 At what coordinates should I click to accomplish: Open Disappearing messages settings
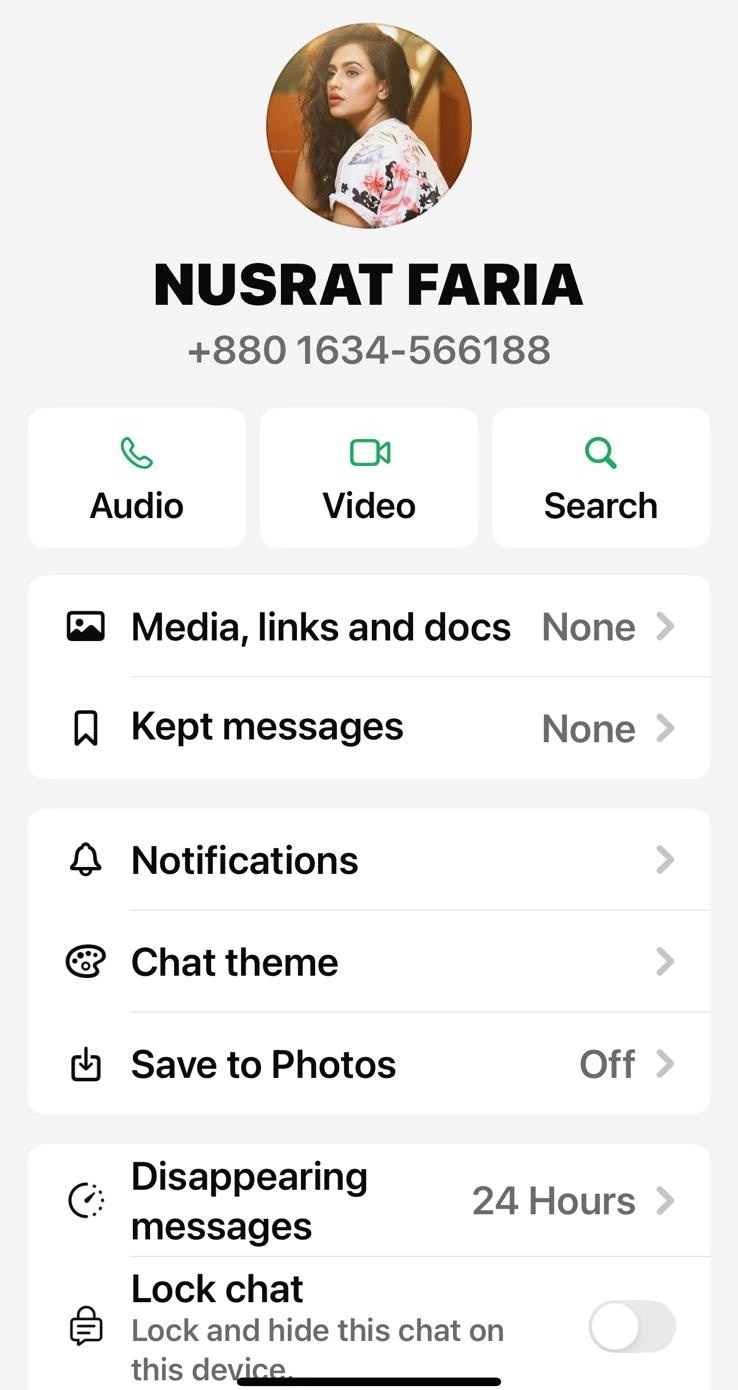(369, 1200)
